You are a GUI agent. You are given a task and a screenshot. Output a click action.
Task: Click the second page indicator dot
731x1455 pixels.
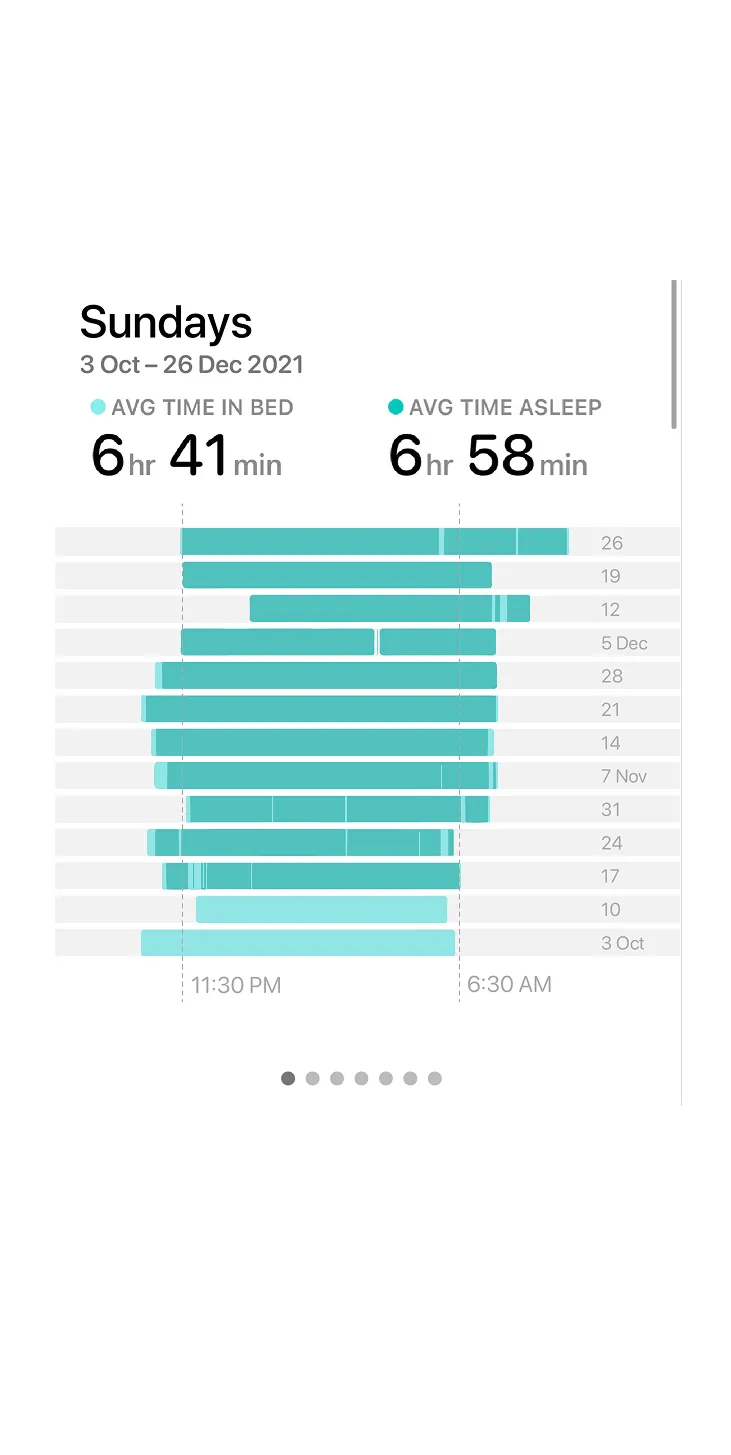312,1078
